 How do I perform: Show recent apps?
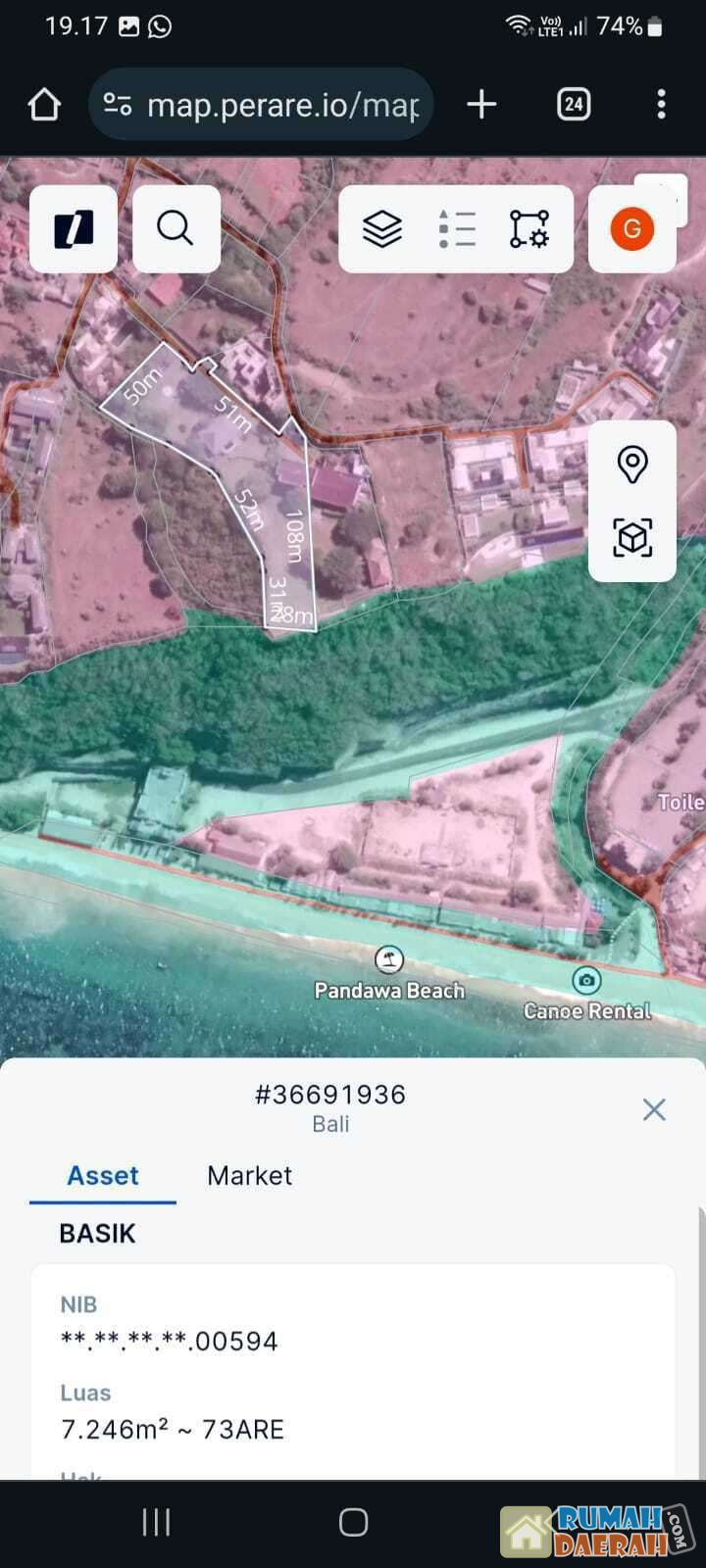pos(156,1522)
